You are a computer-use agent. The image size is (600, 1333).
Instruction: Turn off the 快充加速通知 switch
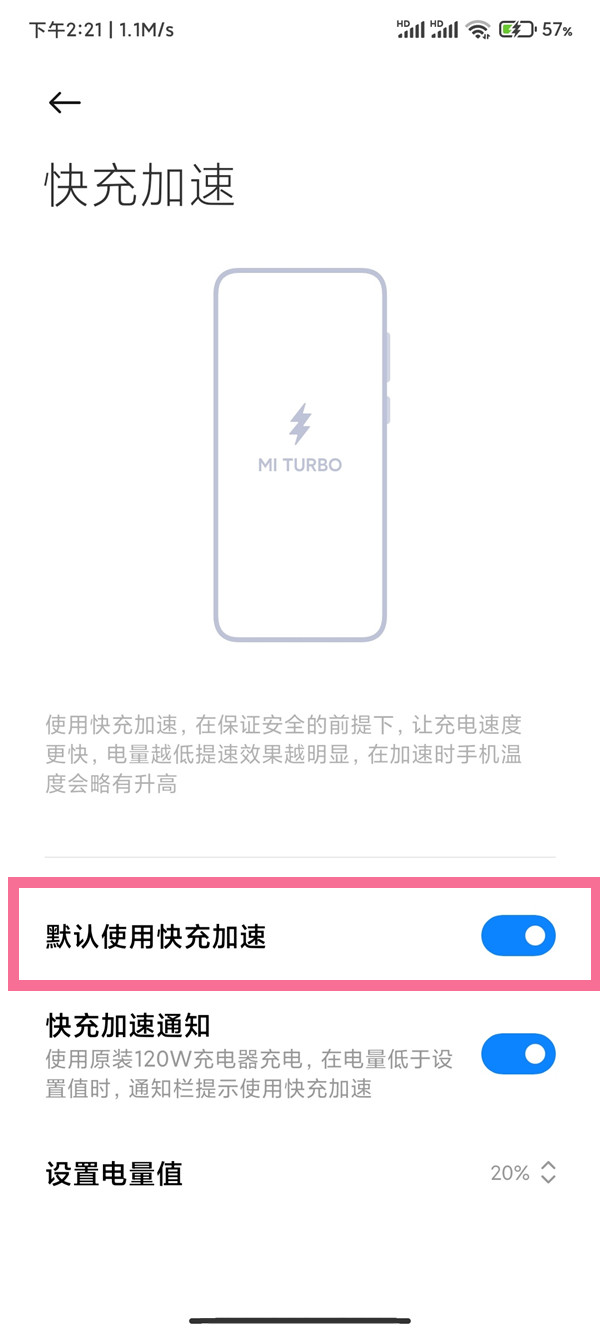[518, 1054]
